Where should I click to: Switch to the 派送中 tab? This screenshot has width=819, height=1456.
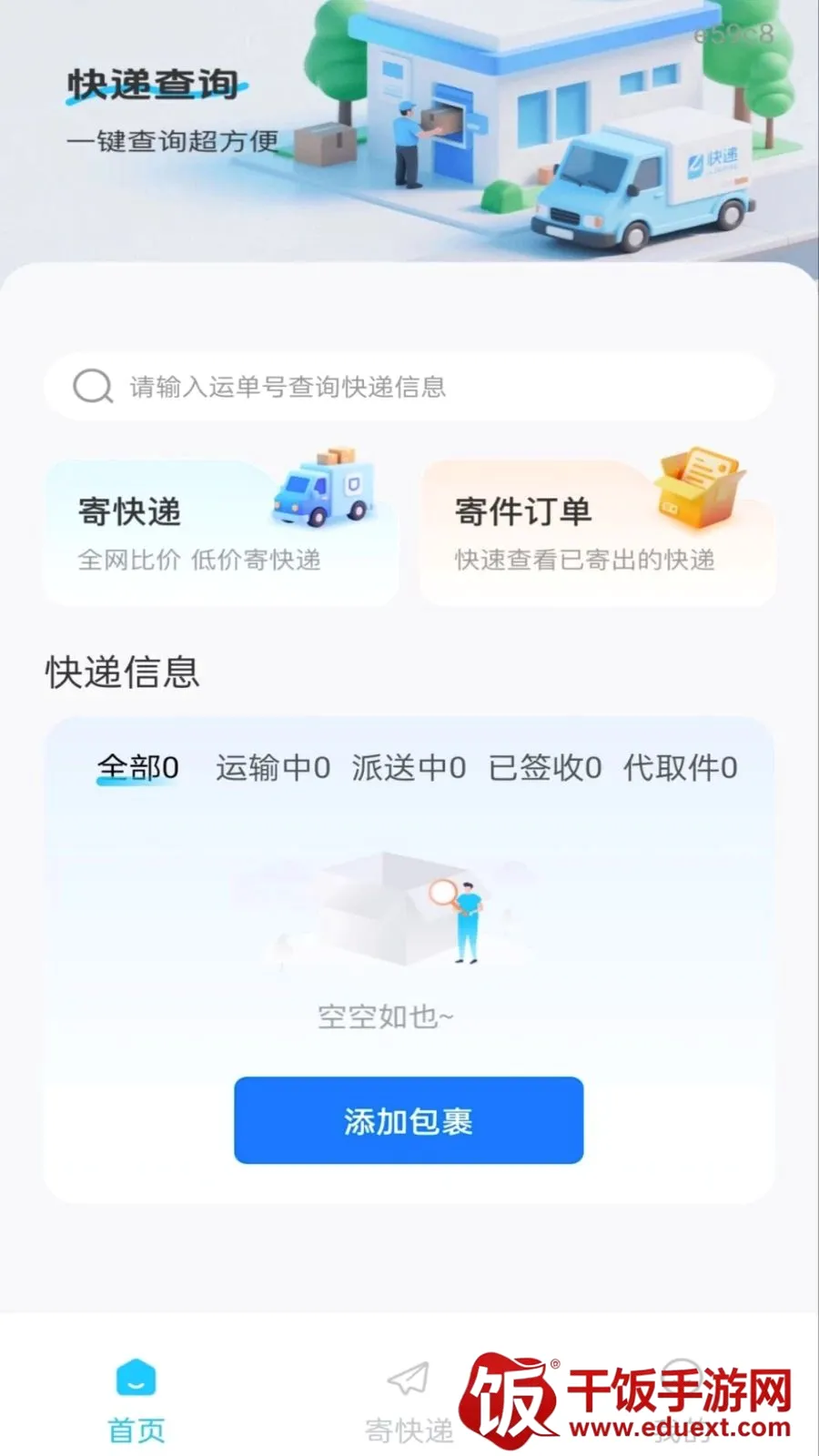coord(409,768)
